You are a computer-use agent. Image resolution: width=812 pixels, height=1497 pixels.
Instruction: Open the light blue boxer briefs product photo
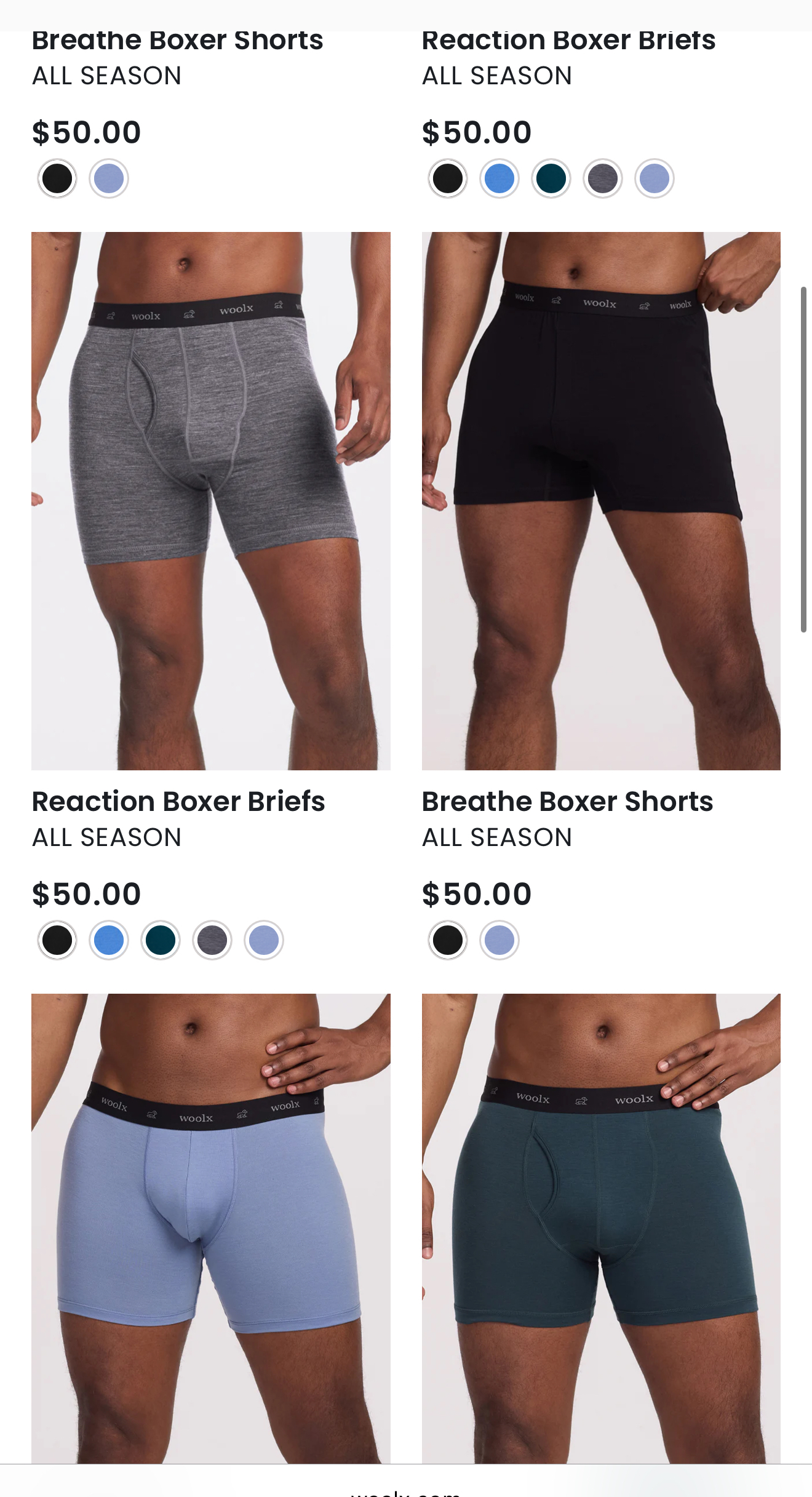pos(210,1228)
